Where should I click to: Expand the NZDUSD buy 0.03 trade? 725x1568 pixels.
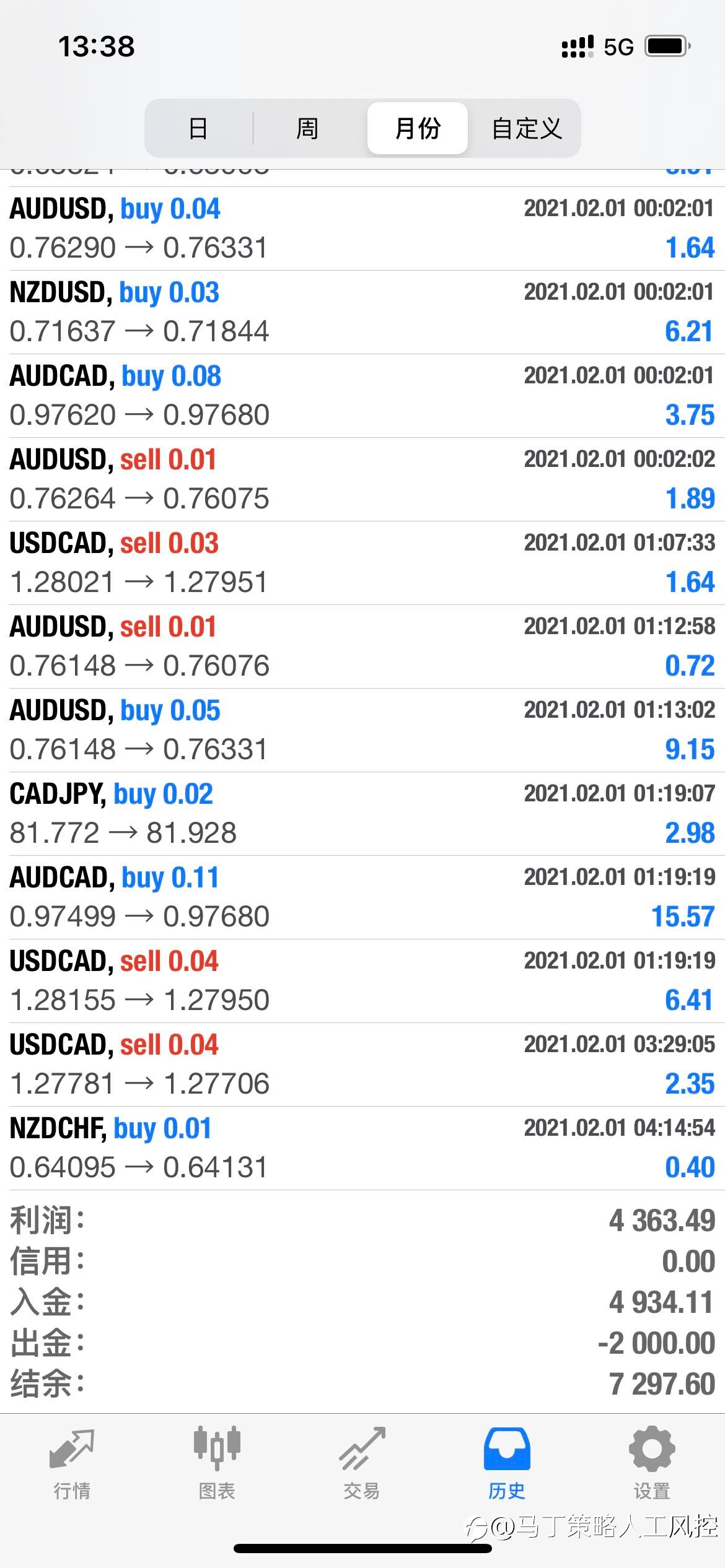(x=362, y=312)
